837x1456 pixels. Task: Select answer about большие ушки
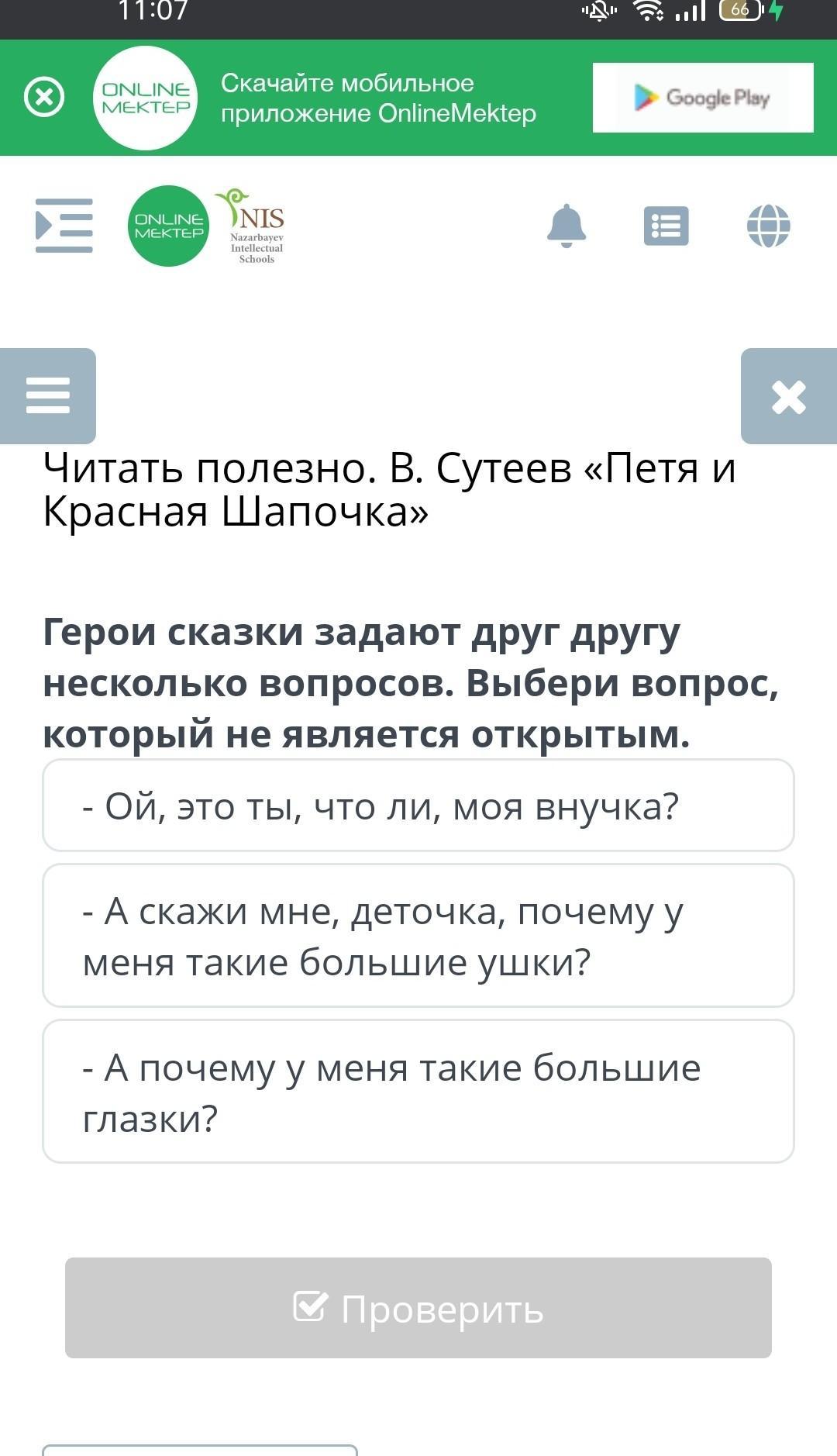click(x=418, y=936)
